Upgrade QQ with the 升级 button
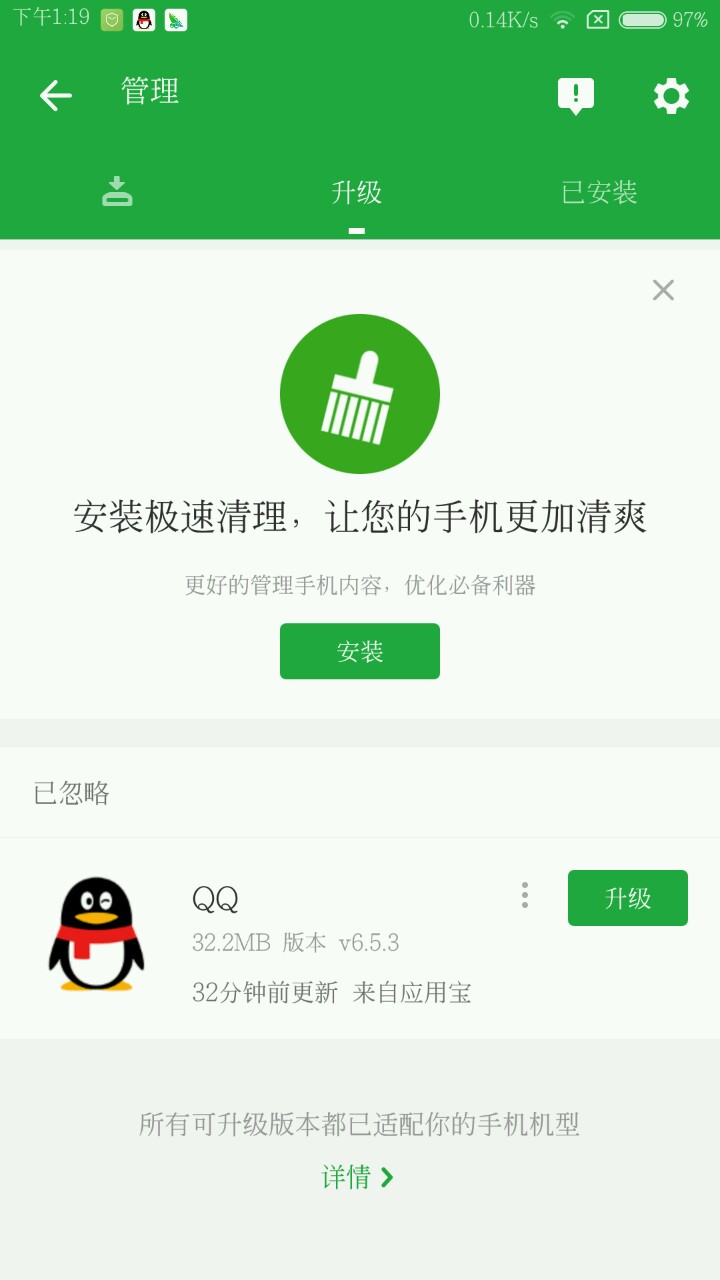This screenshot has width=720, height=1280. coord(627,898)
